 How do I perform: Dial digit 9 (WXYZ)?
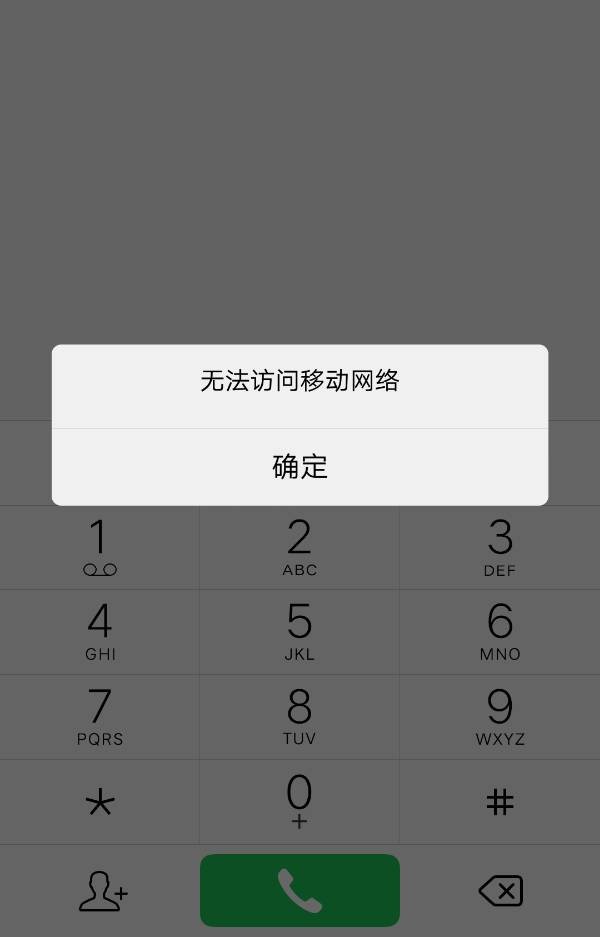click(x=499, y=716)
